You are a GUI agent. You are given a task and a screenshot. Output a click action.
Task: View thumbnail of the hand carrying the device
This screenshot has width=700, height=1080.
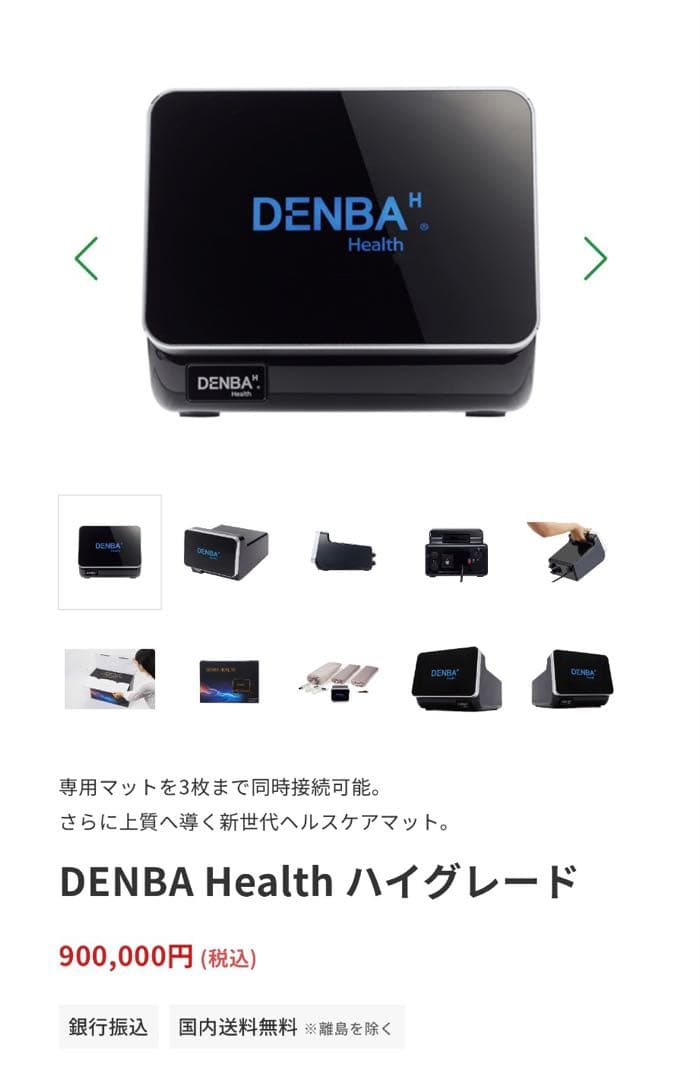tap(567, 549)
